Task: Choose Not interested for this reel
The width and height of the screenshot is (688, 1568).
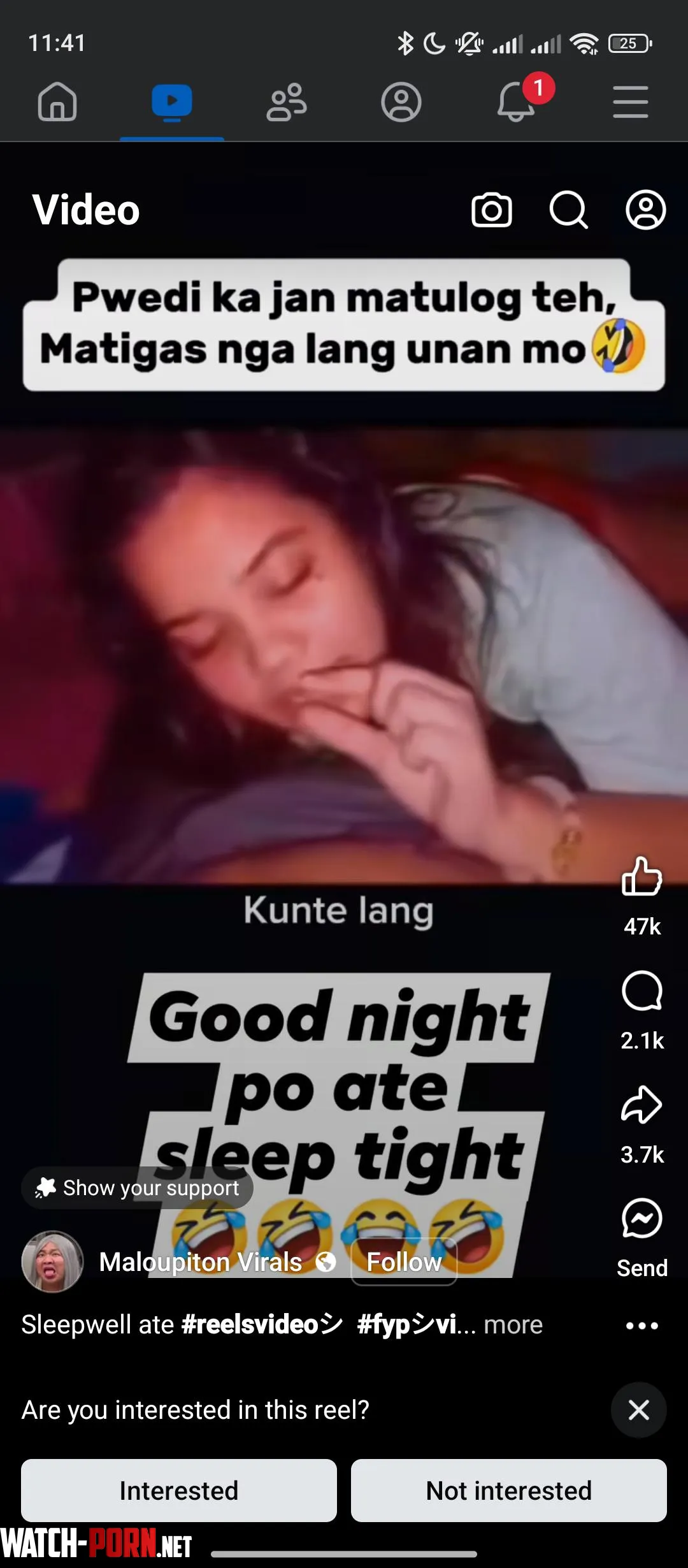Action: [x=508, y=1491]
